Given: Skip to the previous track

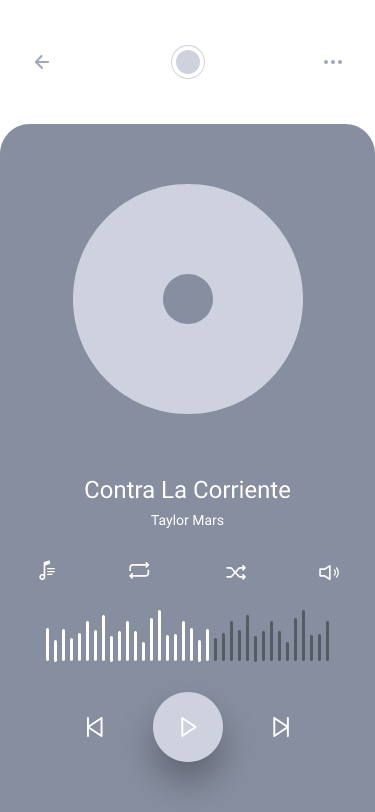Looking at the screenshot, I should coord(94,727).
